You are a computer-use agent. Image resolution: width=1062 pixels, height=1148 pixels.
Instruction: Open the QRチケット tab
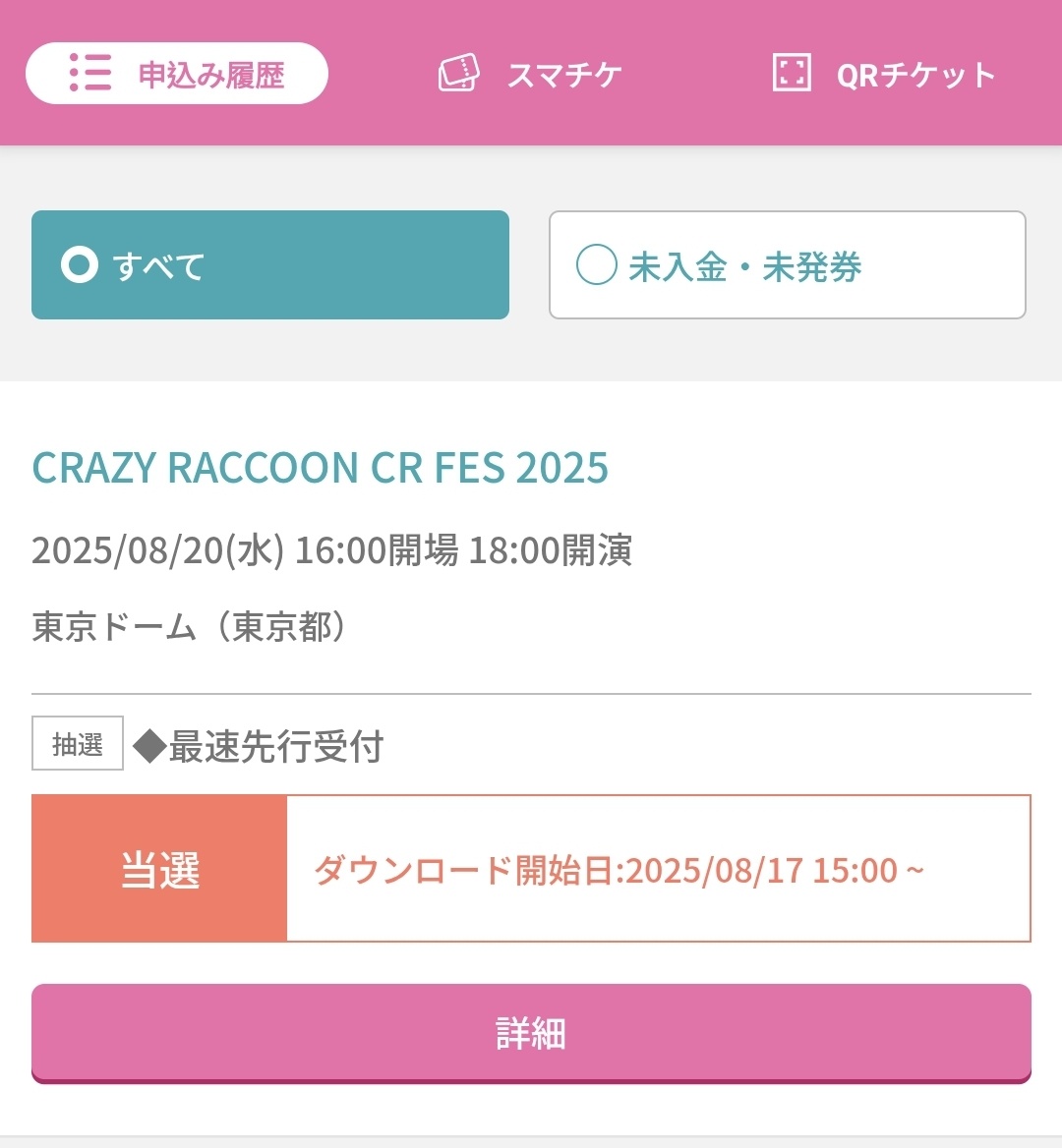coord(884,75)
